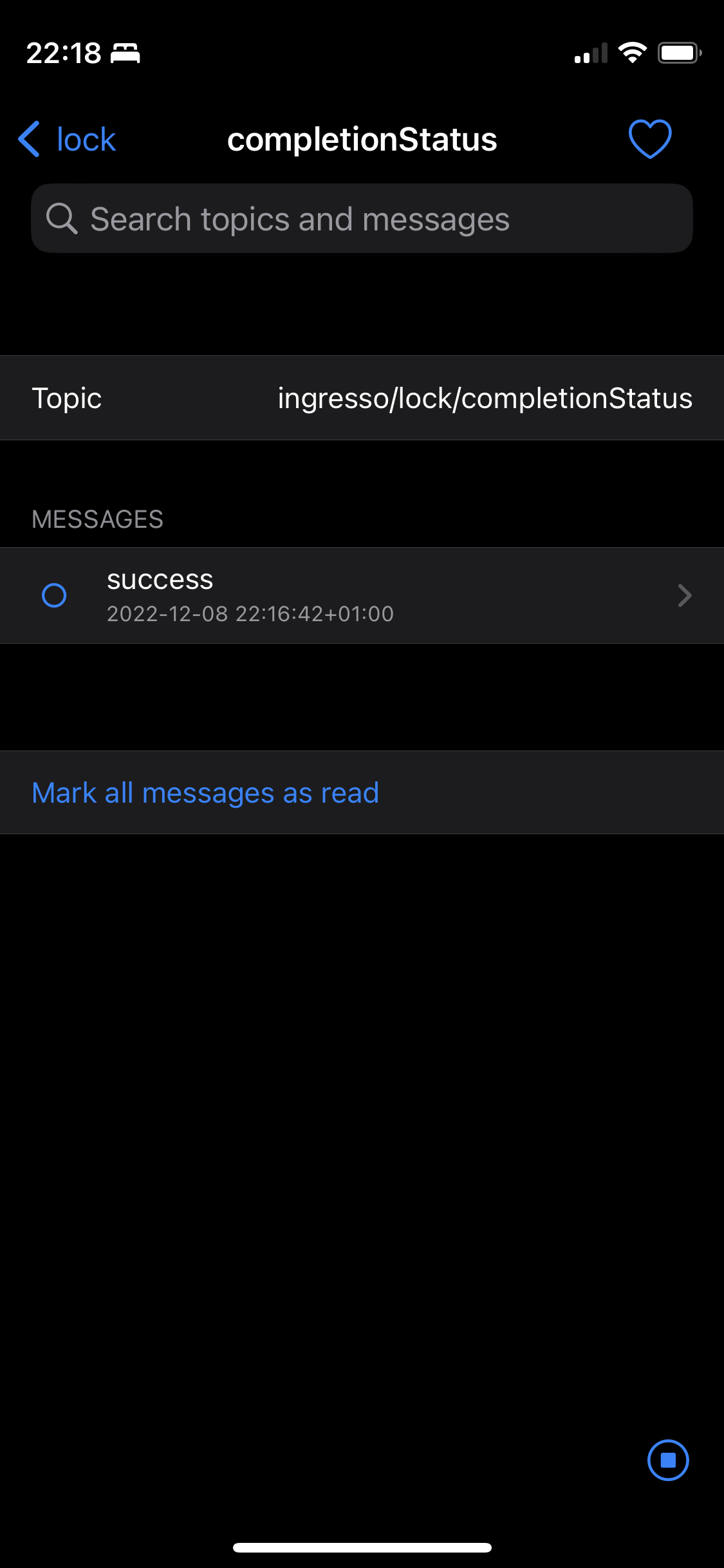724x1568 pixels.
Task: Tap the Search topics and messages field
Action: click(362, 218)
